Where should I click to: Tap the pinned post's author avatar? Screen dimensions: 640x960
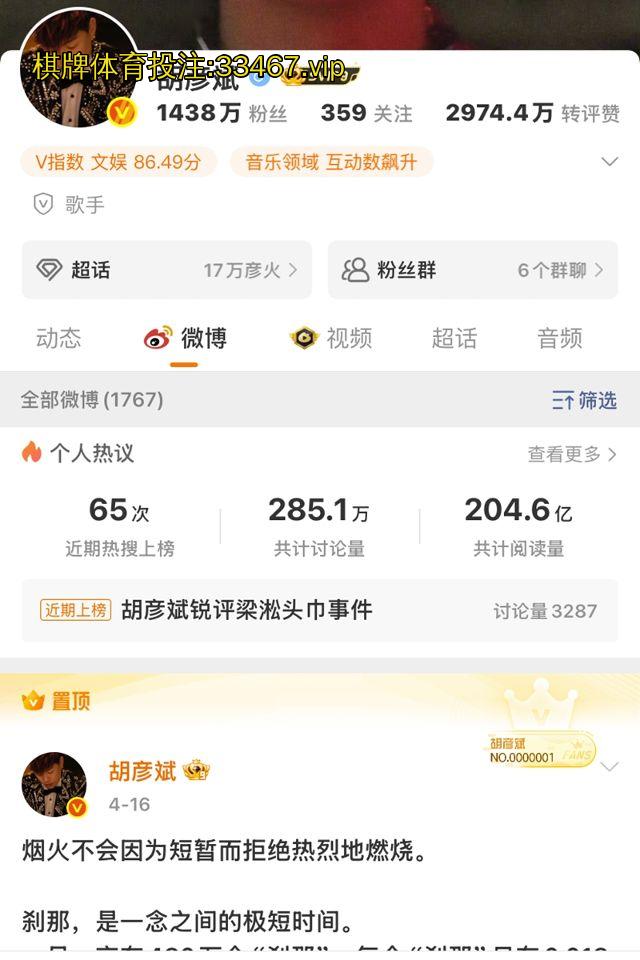[x=54, y=784]
